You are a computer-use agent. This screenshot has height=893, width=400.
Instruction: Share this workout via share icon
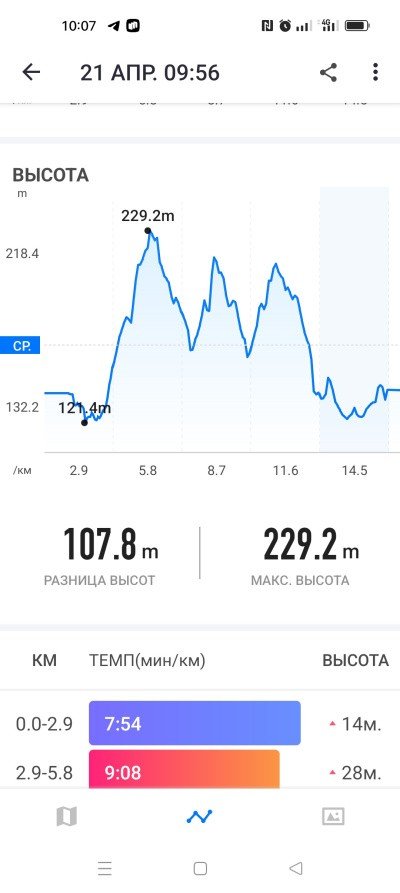(x=328, y=72)
